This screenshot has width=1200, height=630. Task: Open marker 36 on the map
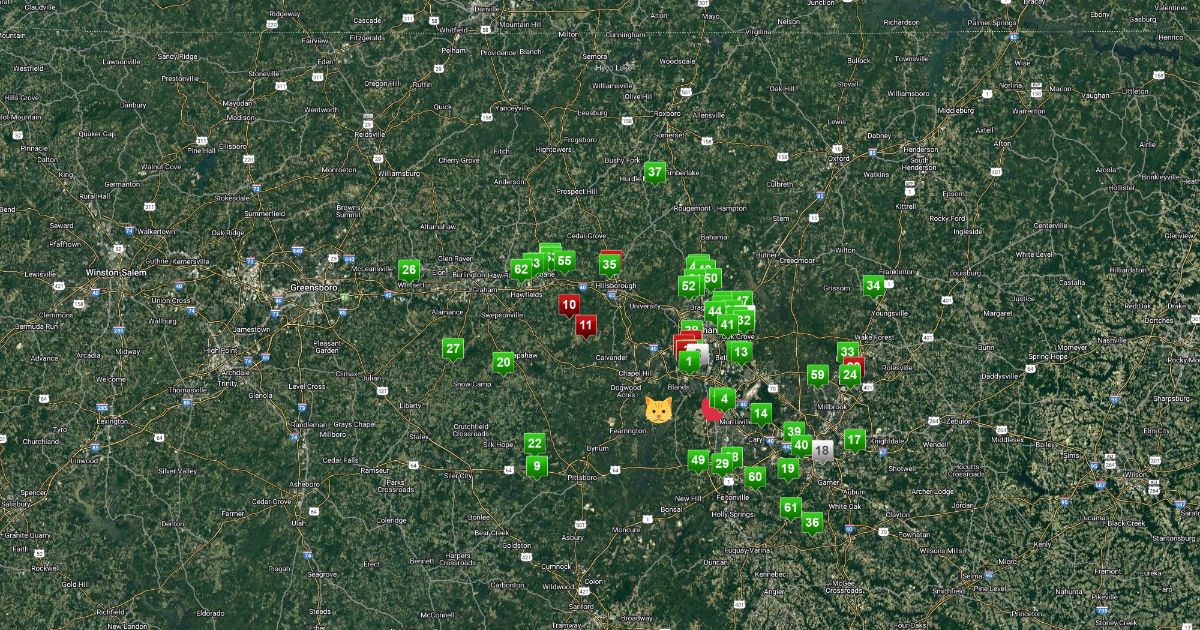[x=812, y=522]
